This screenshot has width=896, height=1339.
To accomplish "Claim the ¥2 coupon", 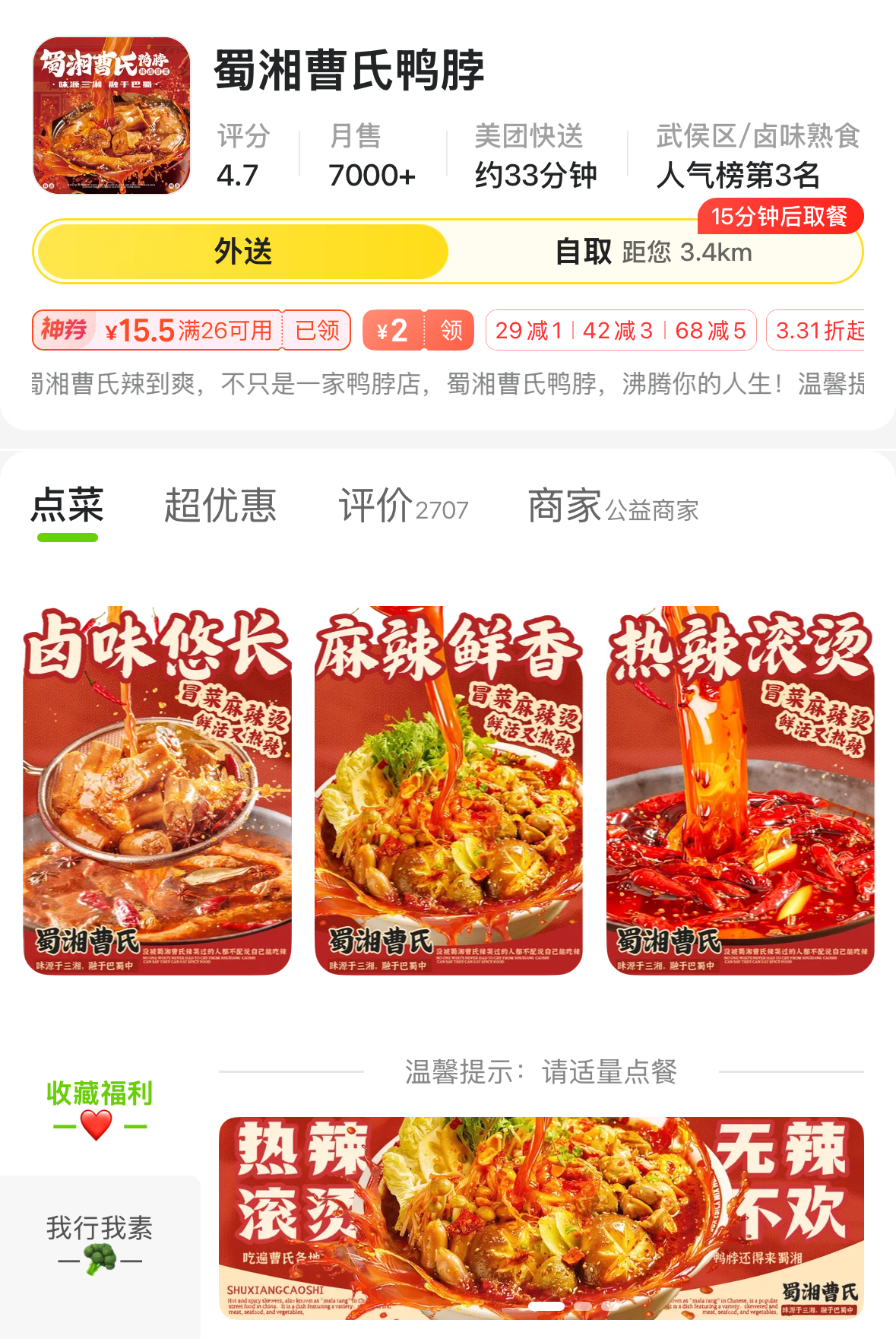I will [451, 330].
